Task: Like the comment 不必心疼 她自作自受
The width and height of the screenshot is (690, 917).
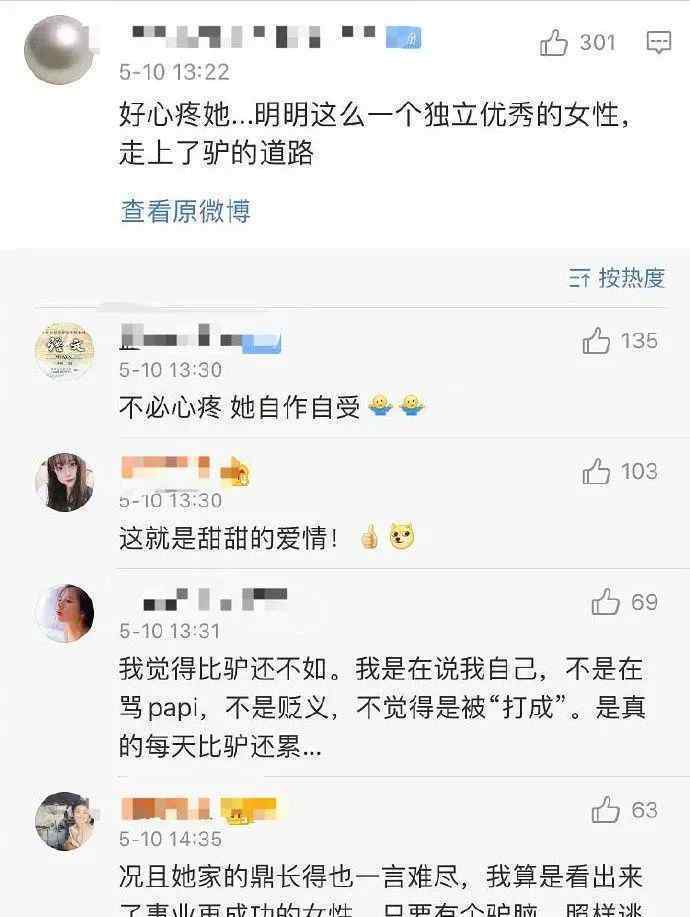Action: click(x=597, y=342)
